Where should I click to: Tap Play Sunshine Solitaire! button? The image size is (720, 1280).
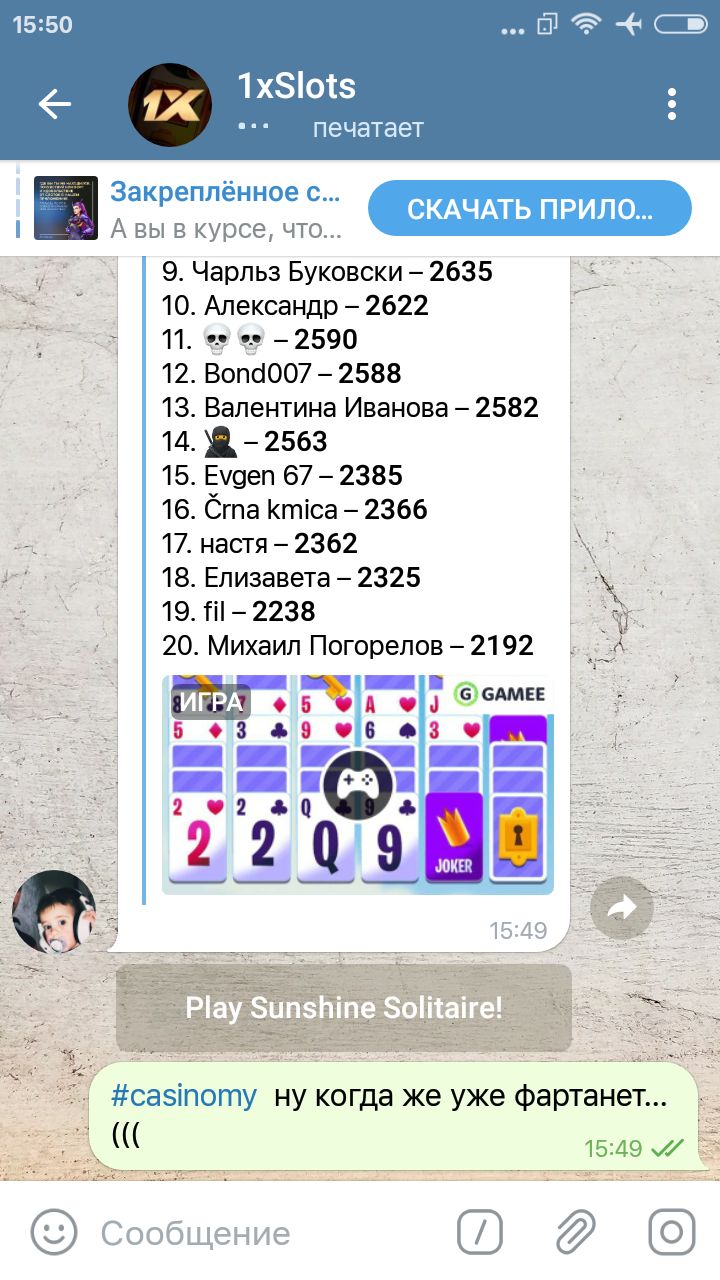click(344, 1007)
